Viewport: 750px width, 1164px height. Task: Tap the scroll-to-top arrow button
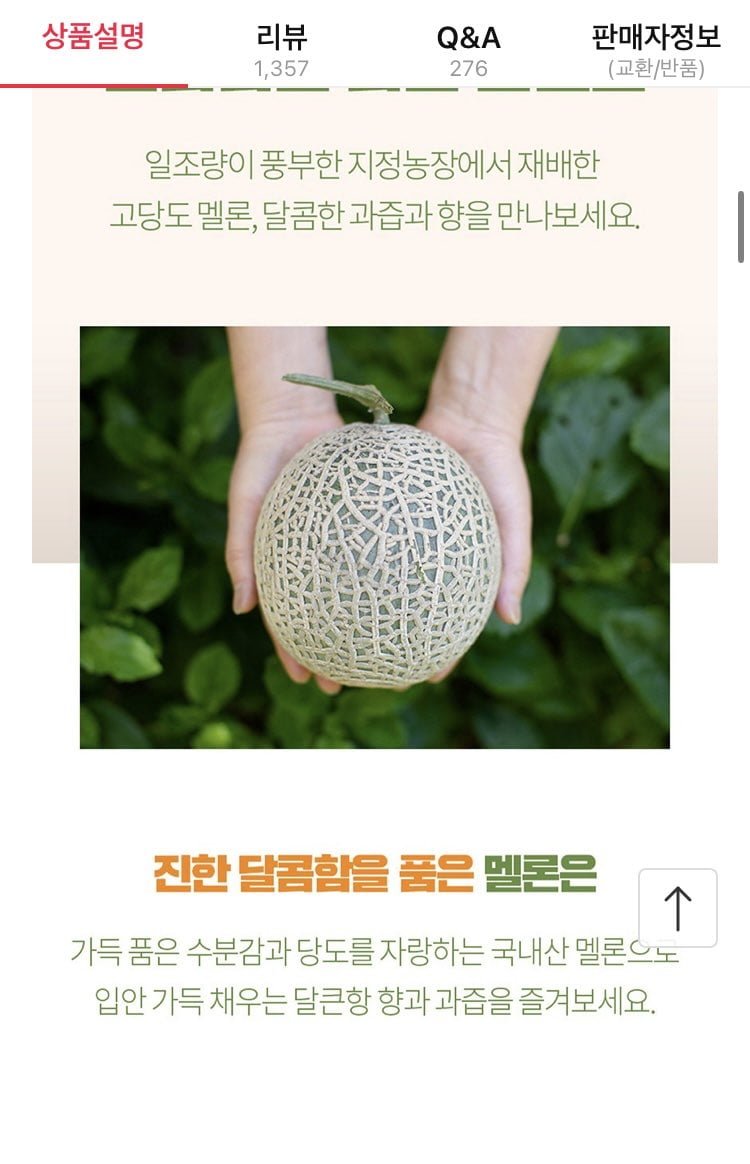point(677,907)
